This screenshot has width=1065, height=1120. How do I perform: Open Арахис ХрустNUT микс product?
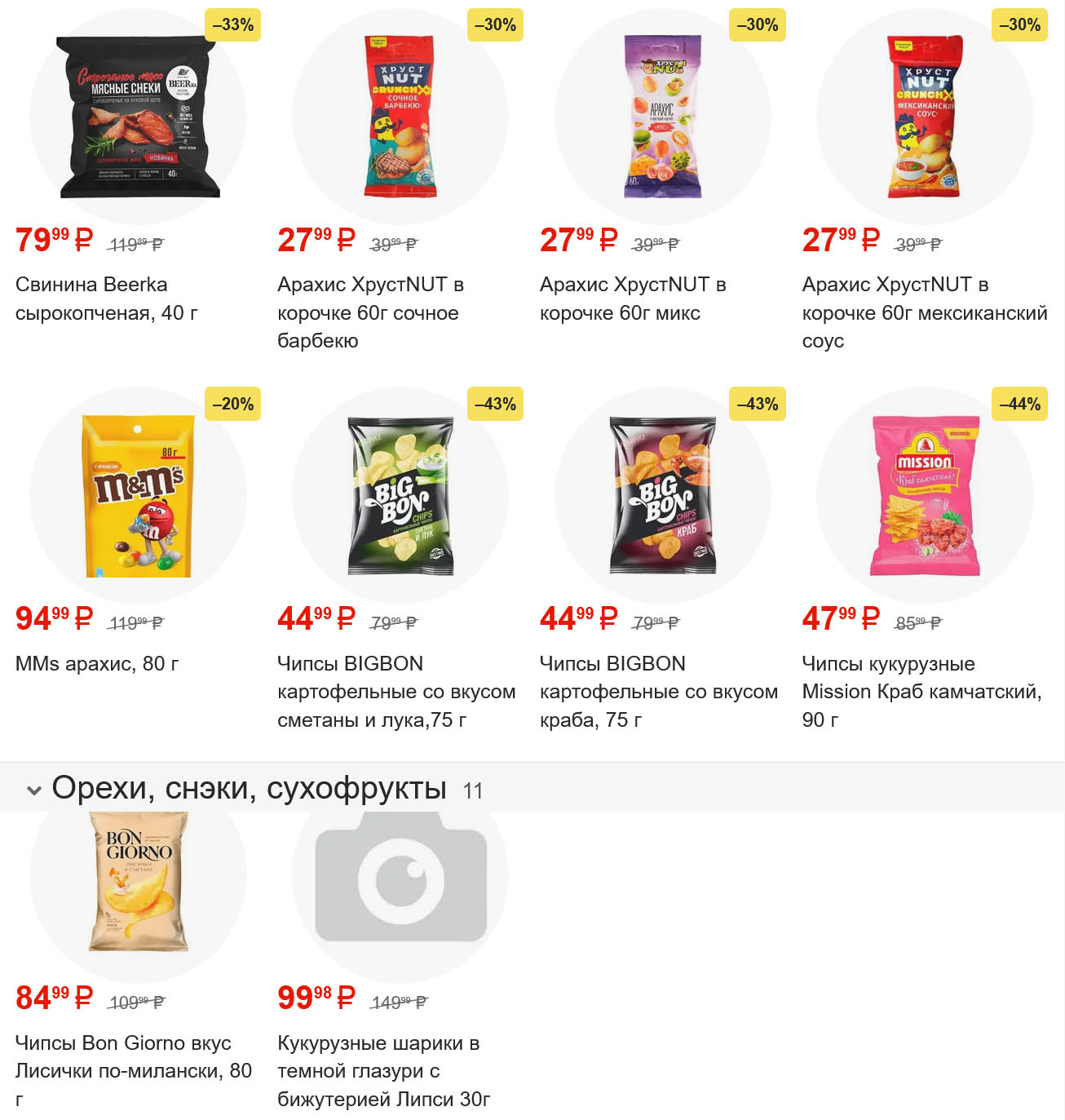tap(662, 117)
